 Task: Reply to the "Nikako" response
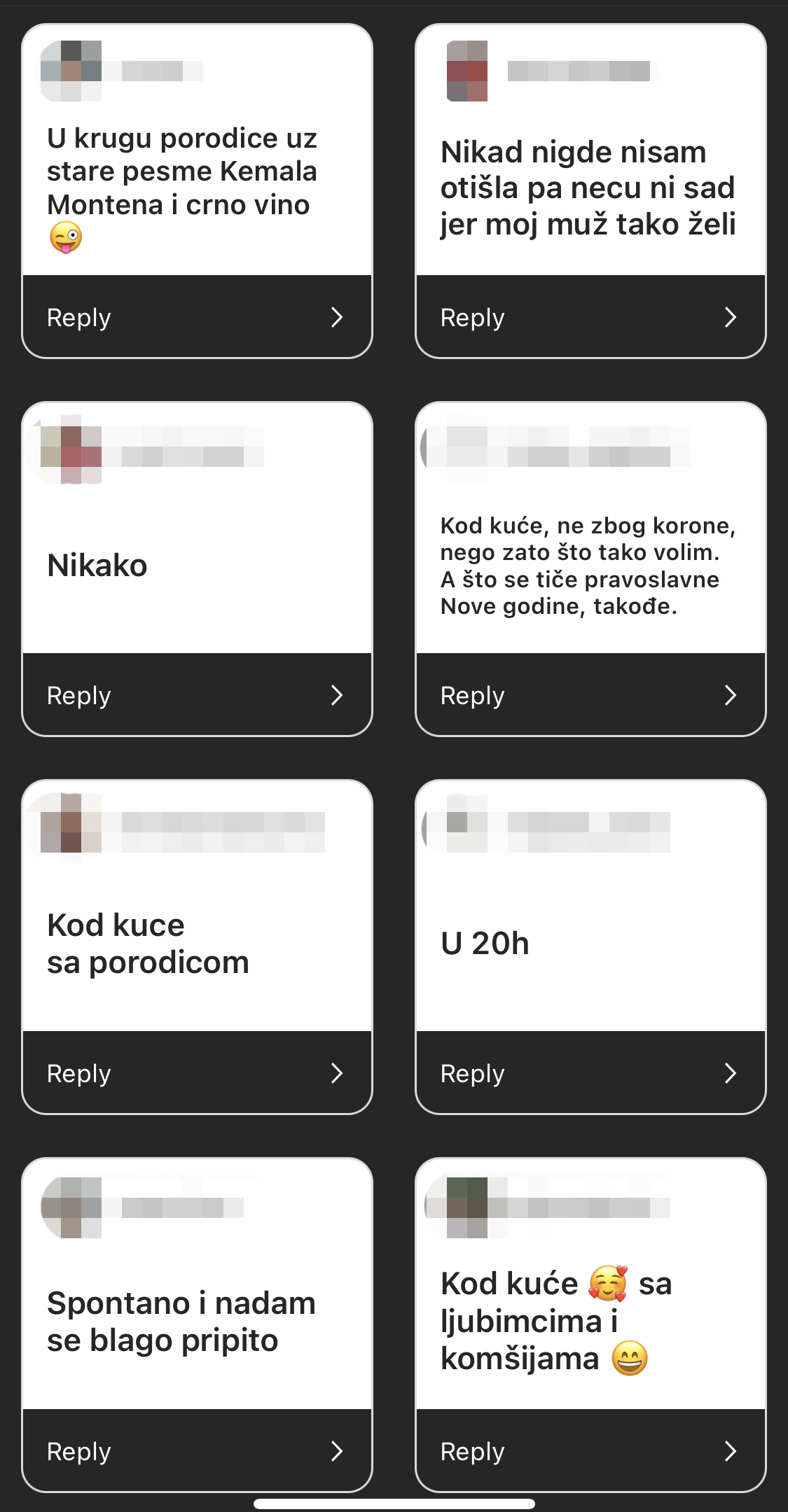tap(197, 695)
